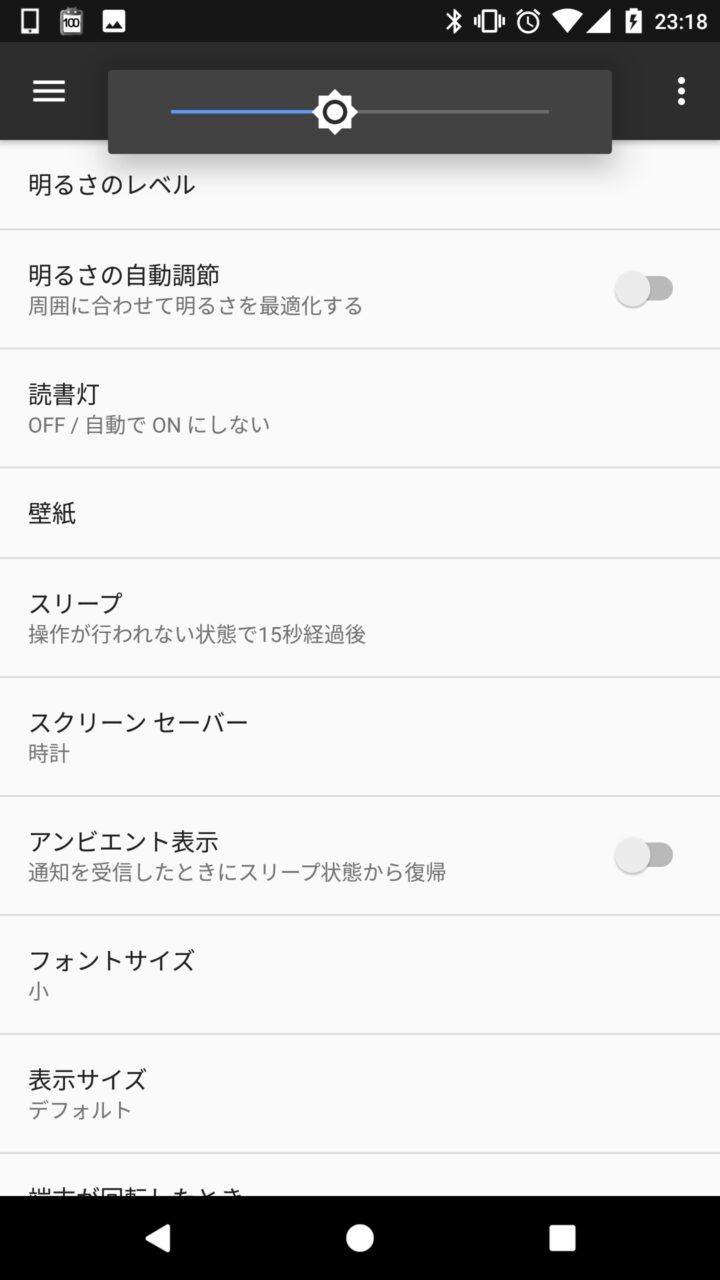Return to the home screen
Image resolution: width=720 pixels, height=1280 pixels.
point(360,1238)
